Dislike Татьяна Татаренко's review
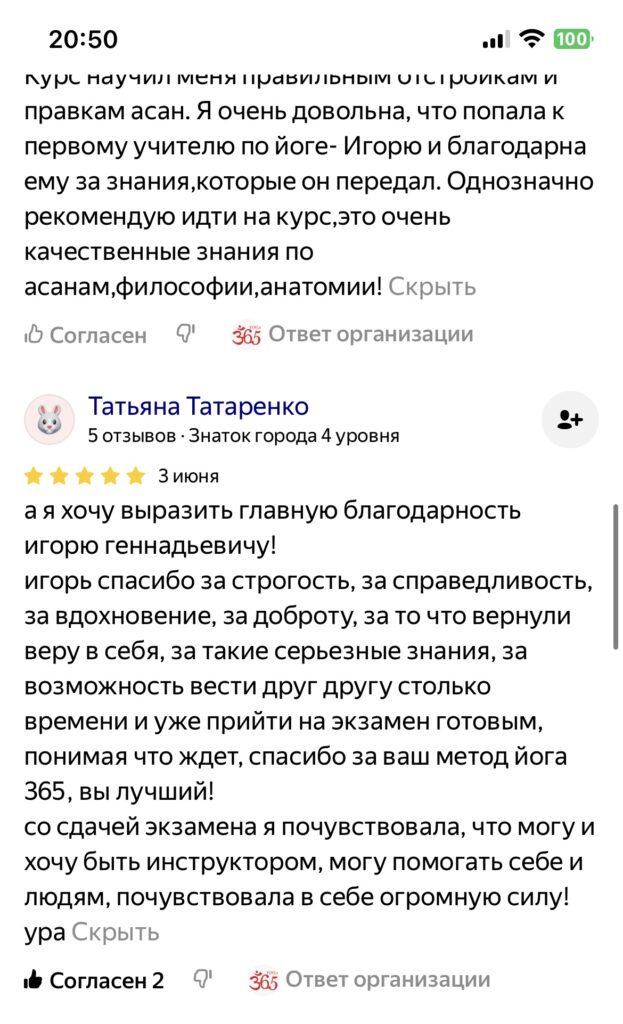Image resolution: width=623 pixels, height=1024 pixels. pyautogui.click(x=203, y=979)
